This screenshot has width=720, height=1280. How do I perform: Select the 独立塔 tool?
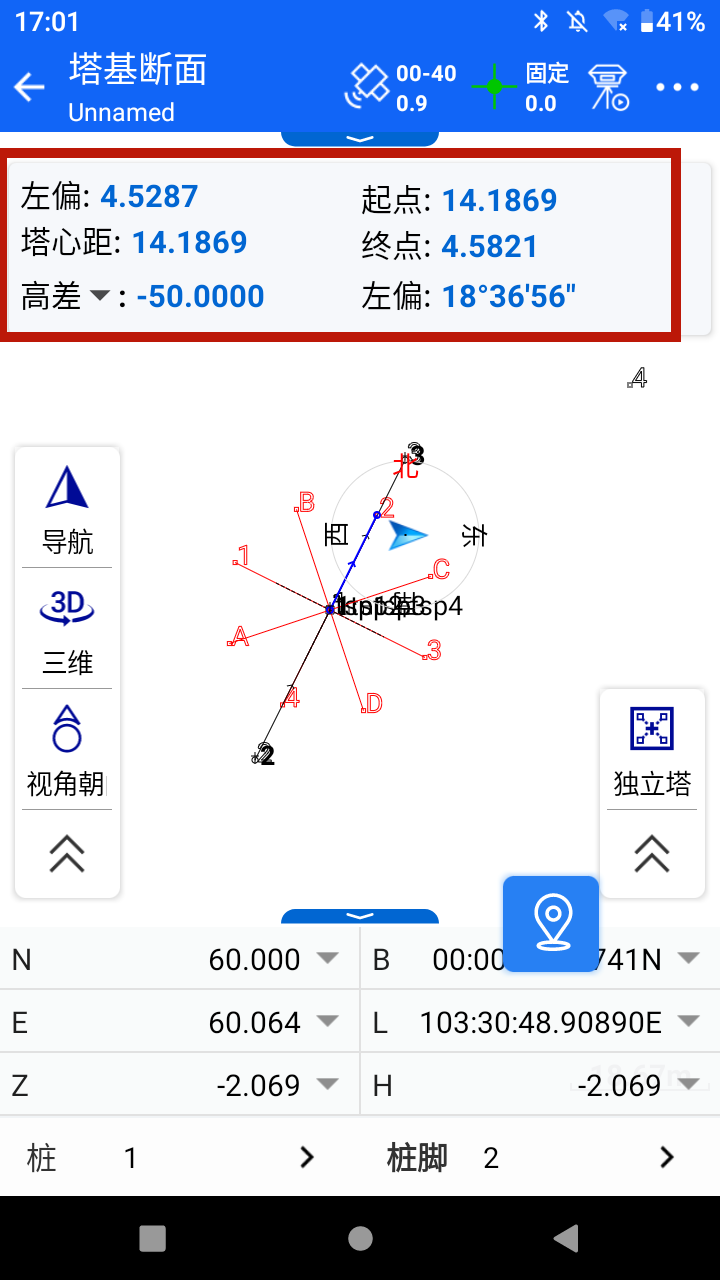(652, 752)
